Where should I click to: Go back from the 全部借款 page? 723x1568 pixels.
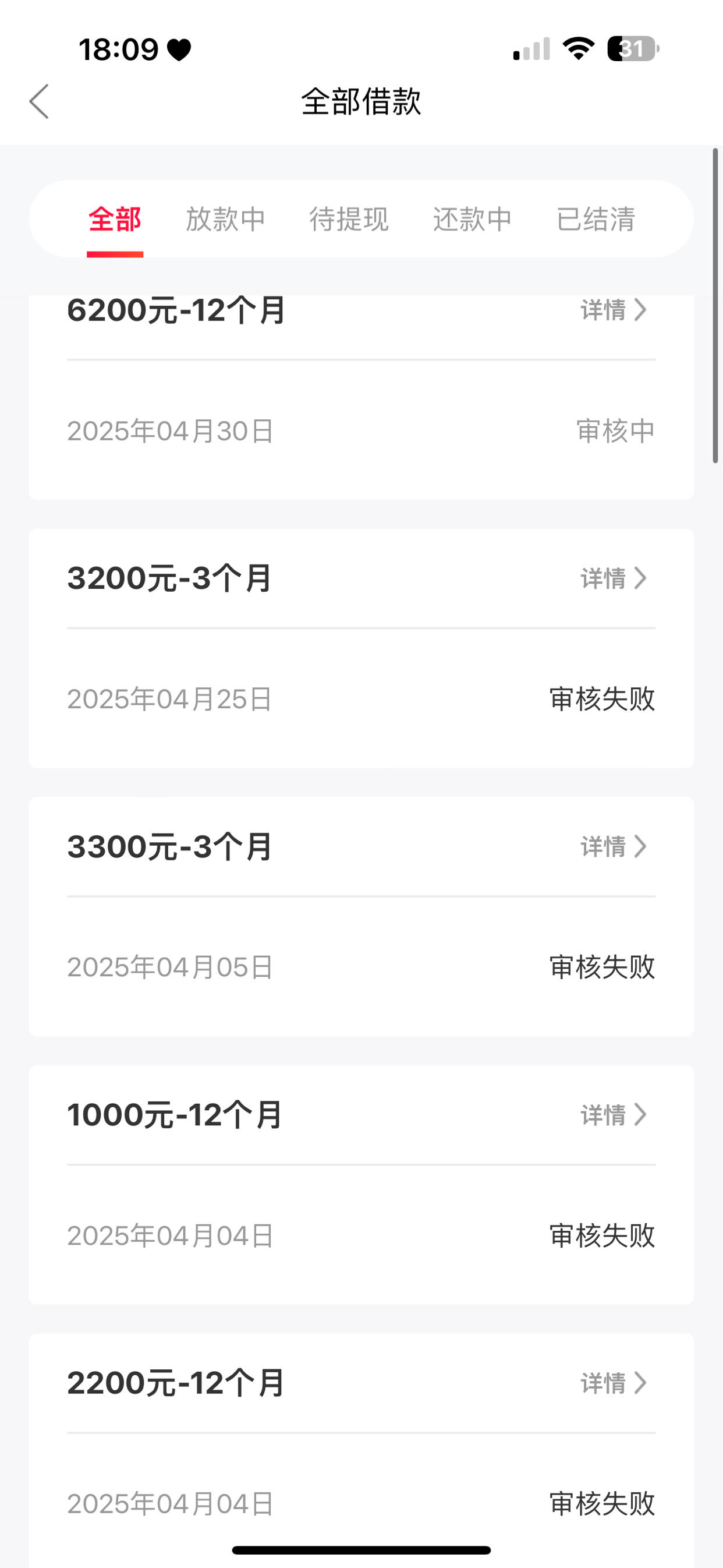(x=39, y=102)
